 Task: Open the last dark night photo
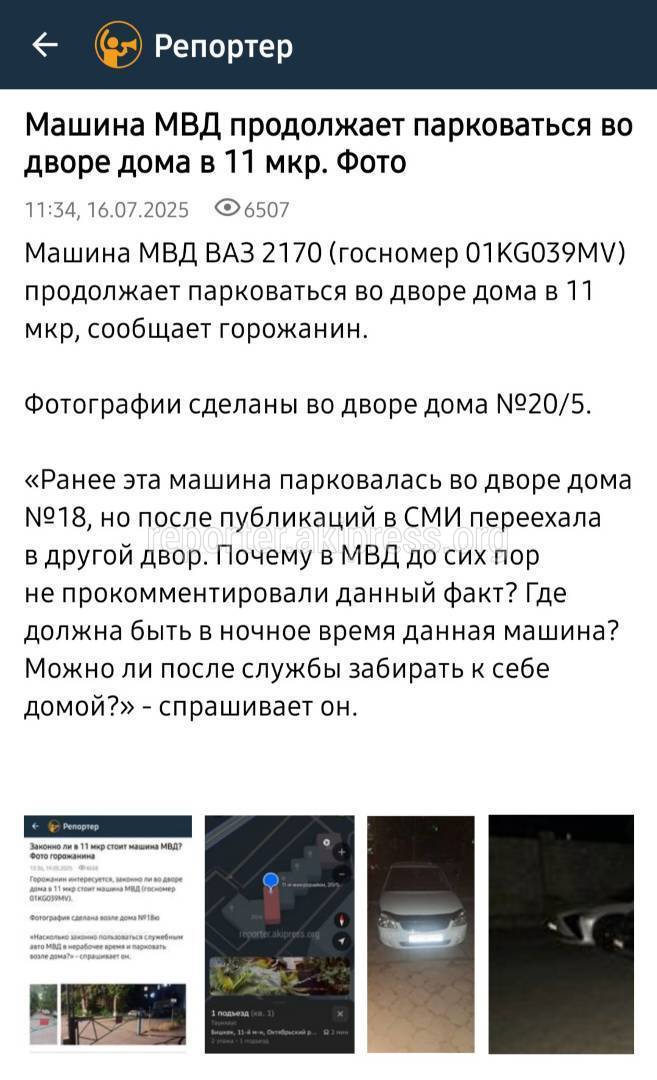click(x=560, y=933)
